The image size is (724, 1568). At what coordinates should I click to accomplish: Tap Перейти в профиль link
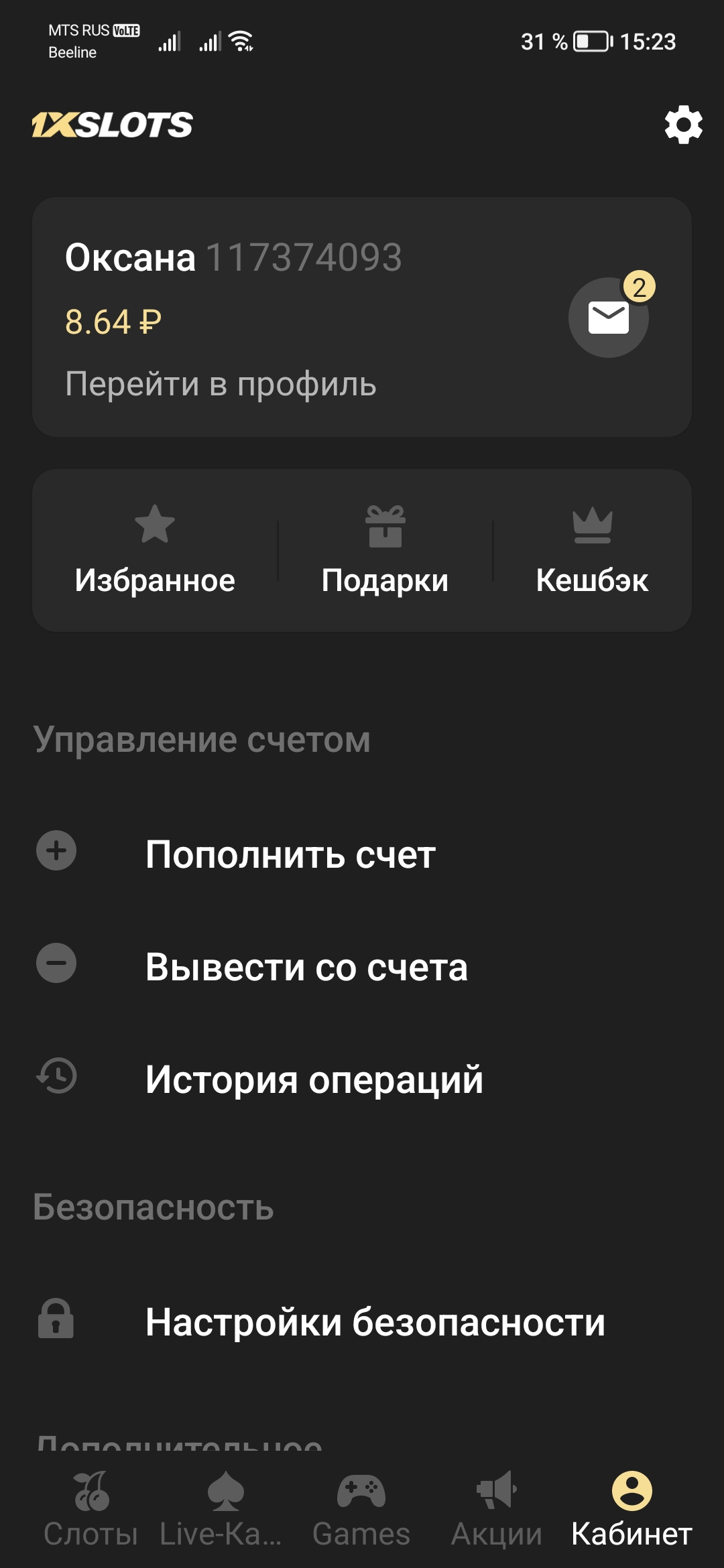click(221, 384)
